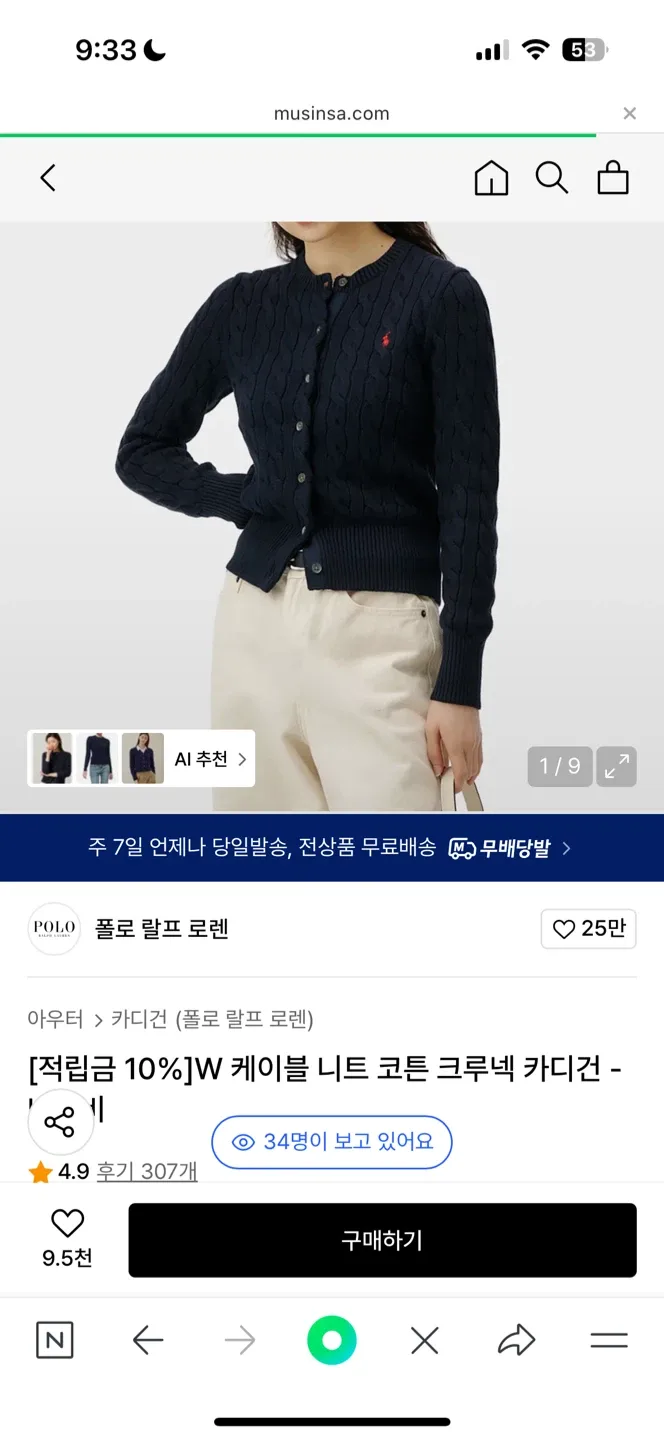Go back in the browser toolbar

point(147,1340)
